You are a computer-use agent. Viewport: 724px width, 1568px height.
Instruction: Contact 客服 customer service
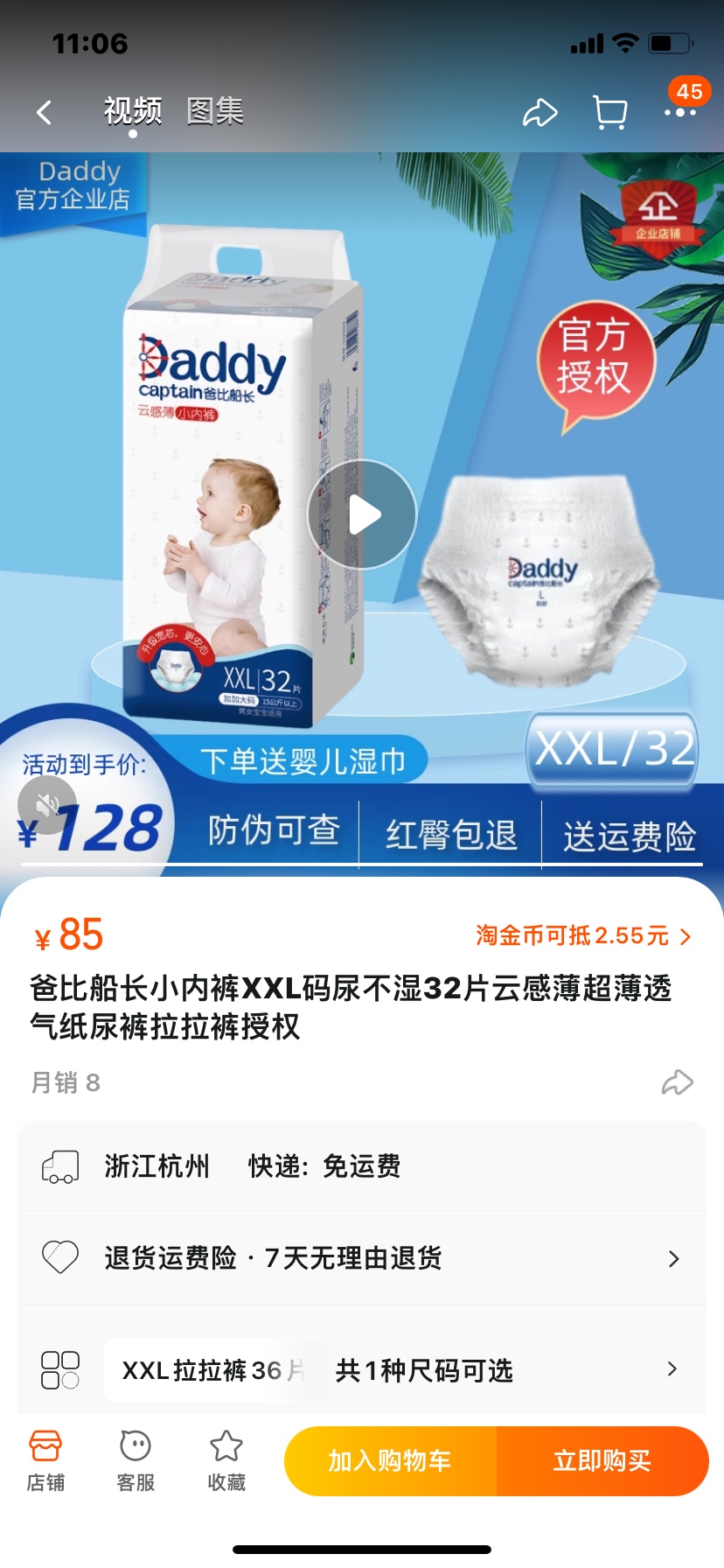tap(136, 1459)
